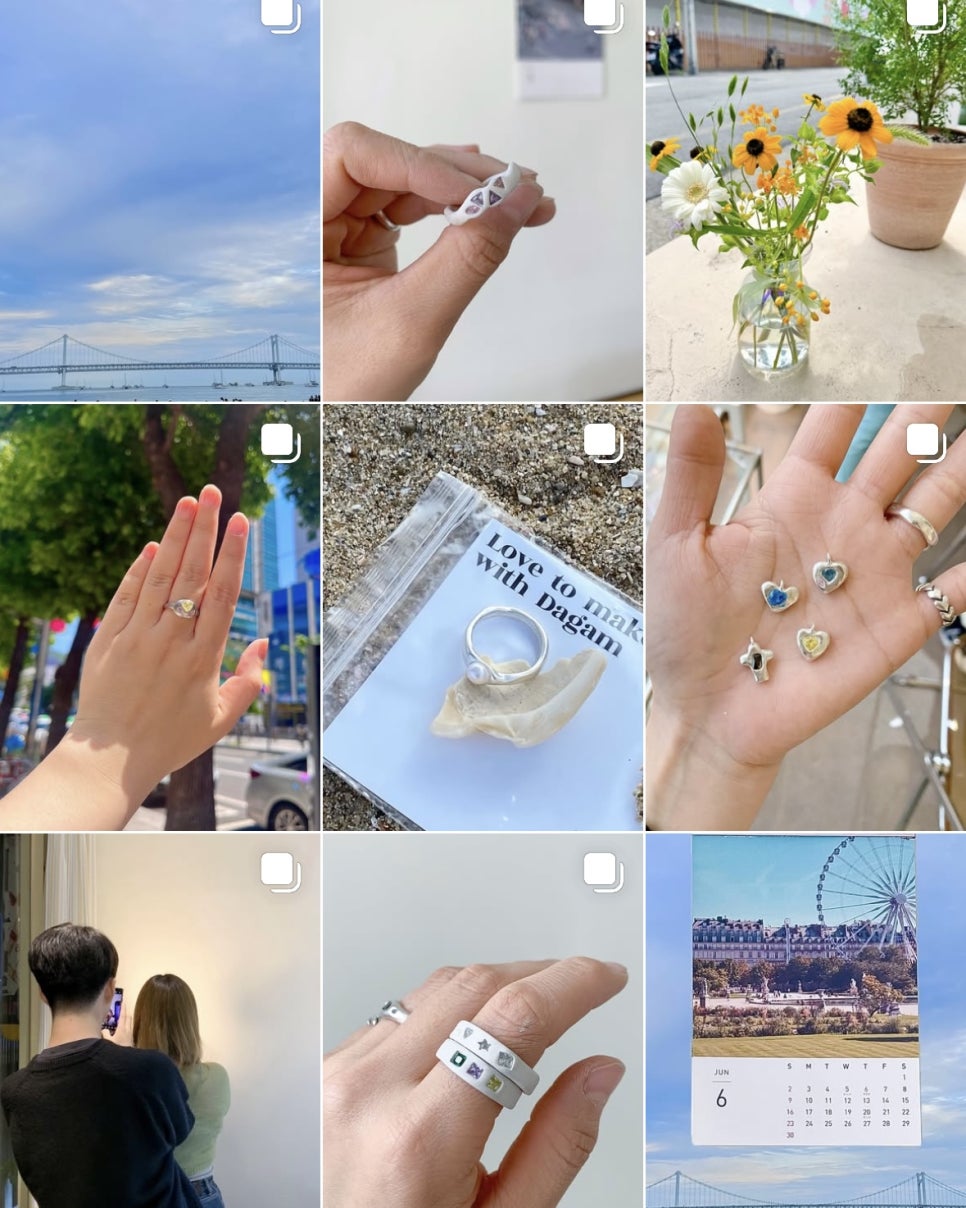Open the sunflower vase post
Image resolution: width=966 pixels, height=1208 pixels.
tap(805, 200)
